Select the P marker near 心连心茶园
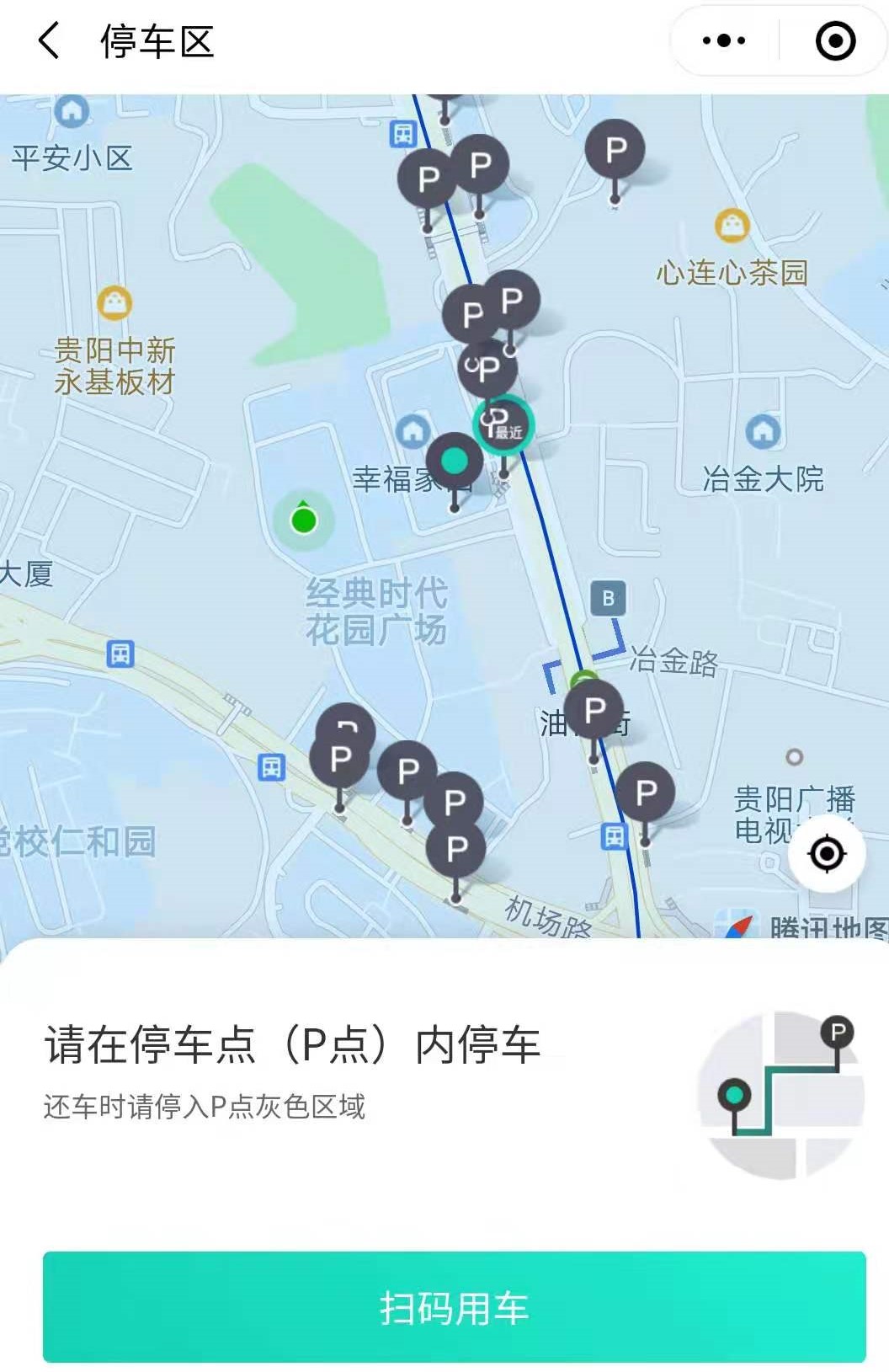 pos(615,150)
